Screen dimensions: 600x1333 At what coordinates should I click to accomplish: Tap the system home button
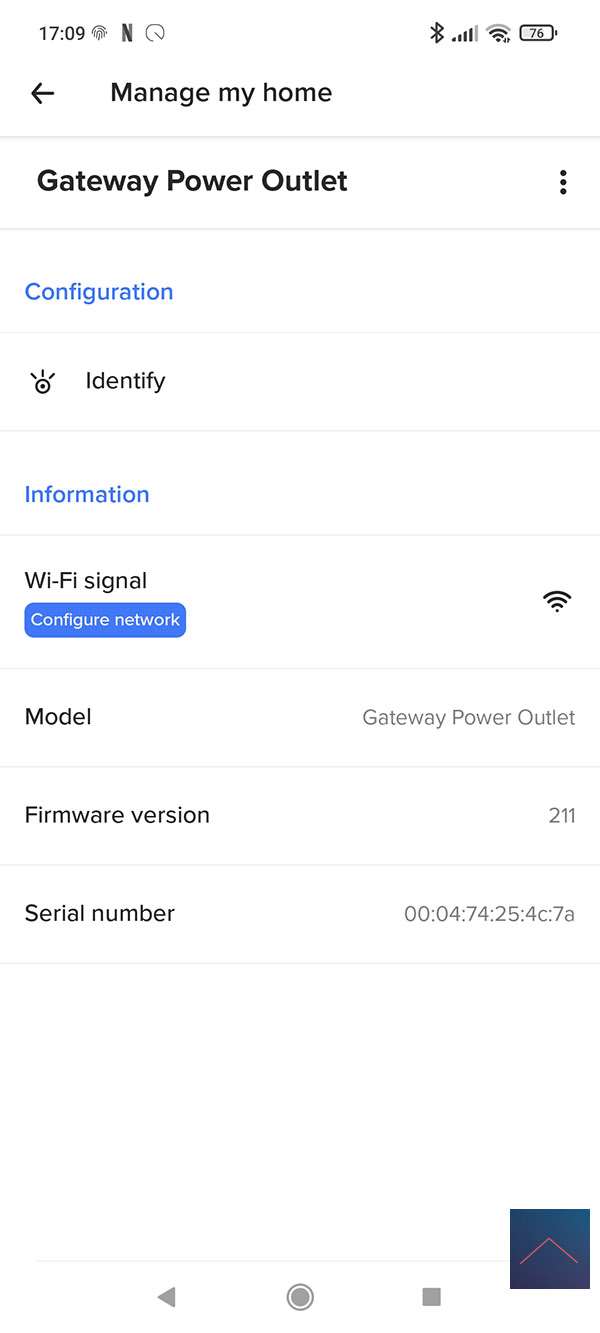click(299, 1297)
